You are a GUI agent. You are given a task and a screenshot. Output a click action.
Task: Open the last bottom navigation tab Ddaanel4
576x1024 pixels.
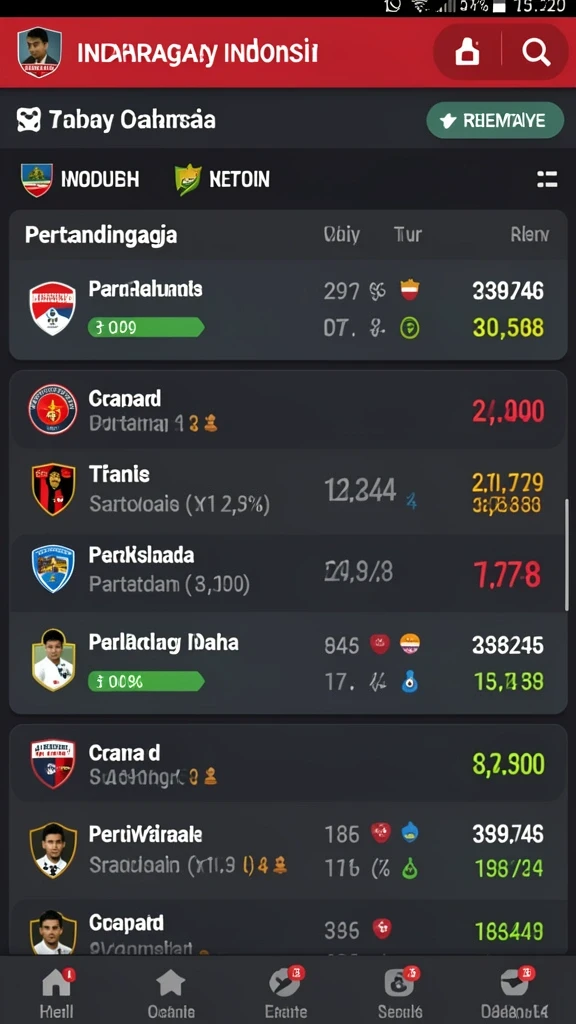515,991
